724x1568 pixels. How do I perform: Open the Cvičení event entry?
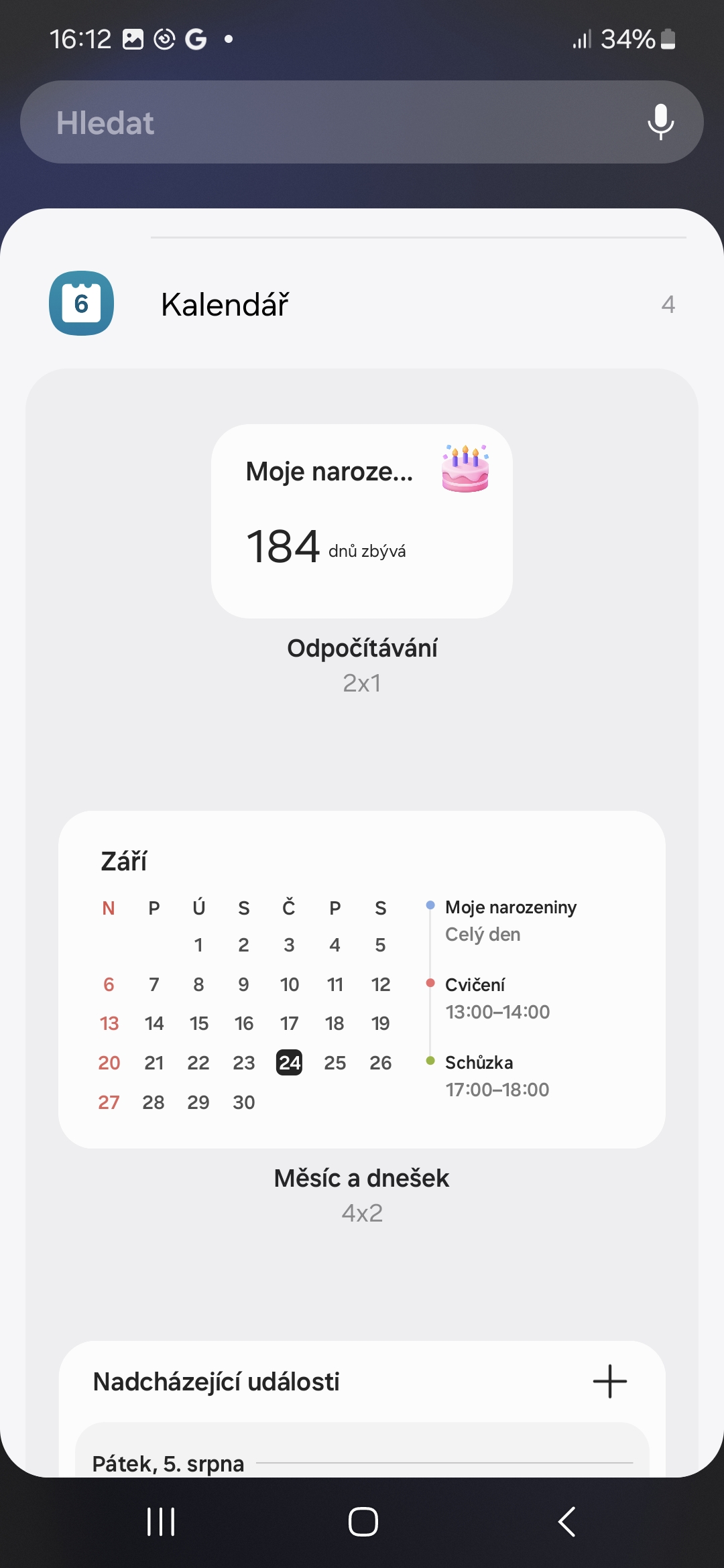click(x=496, y=998)
